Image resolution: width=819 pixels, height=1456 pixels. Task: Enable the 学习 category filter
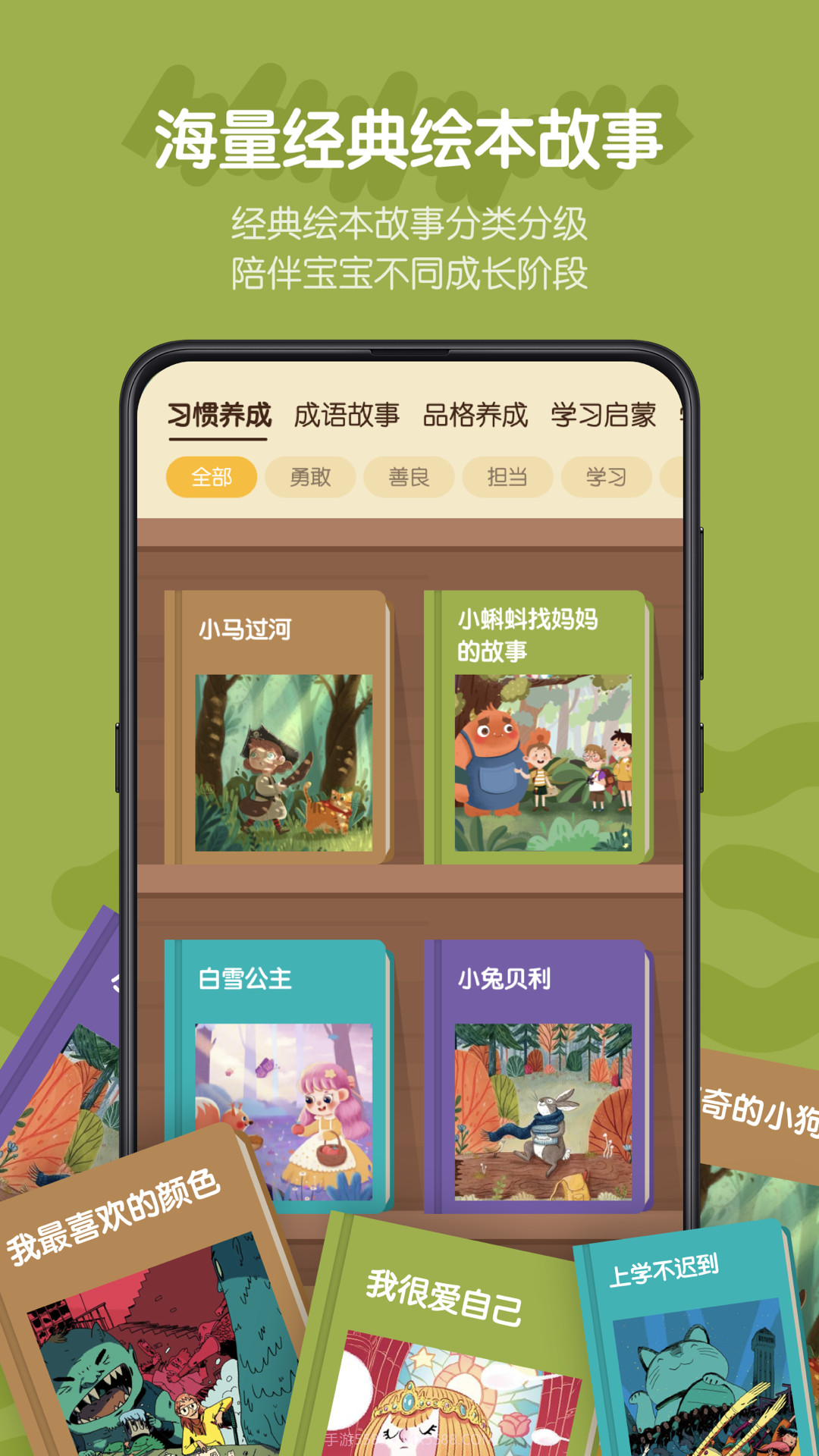coord(607,477)
